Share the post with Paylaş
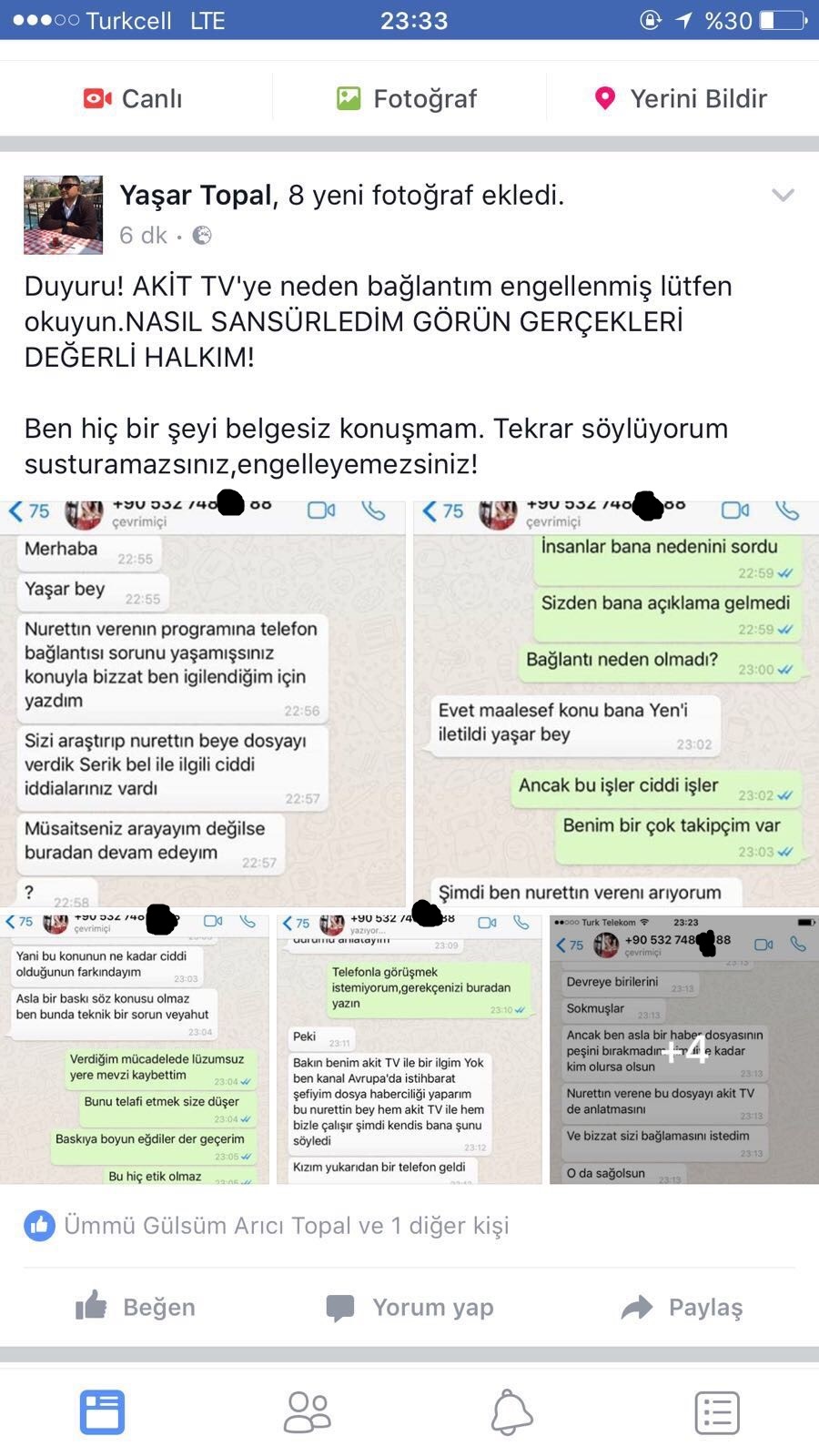Viewport: 819px width, 1456px height. tap(682, 1307)
